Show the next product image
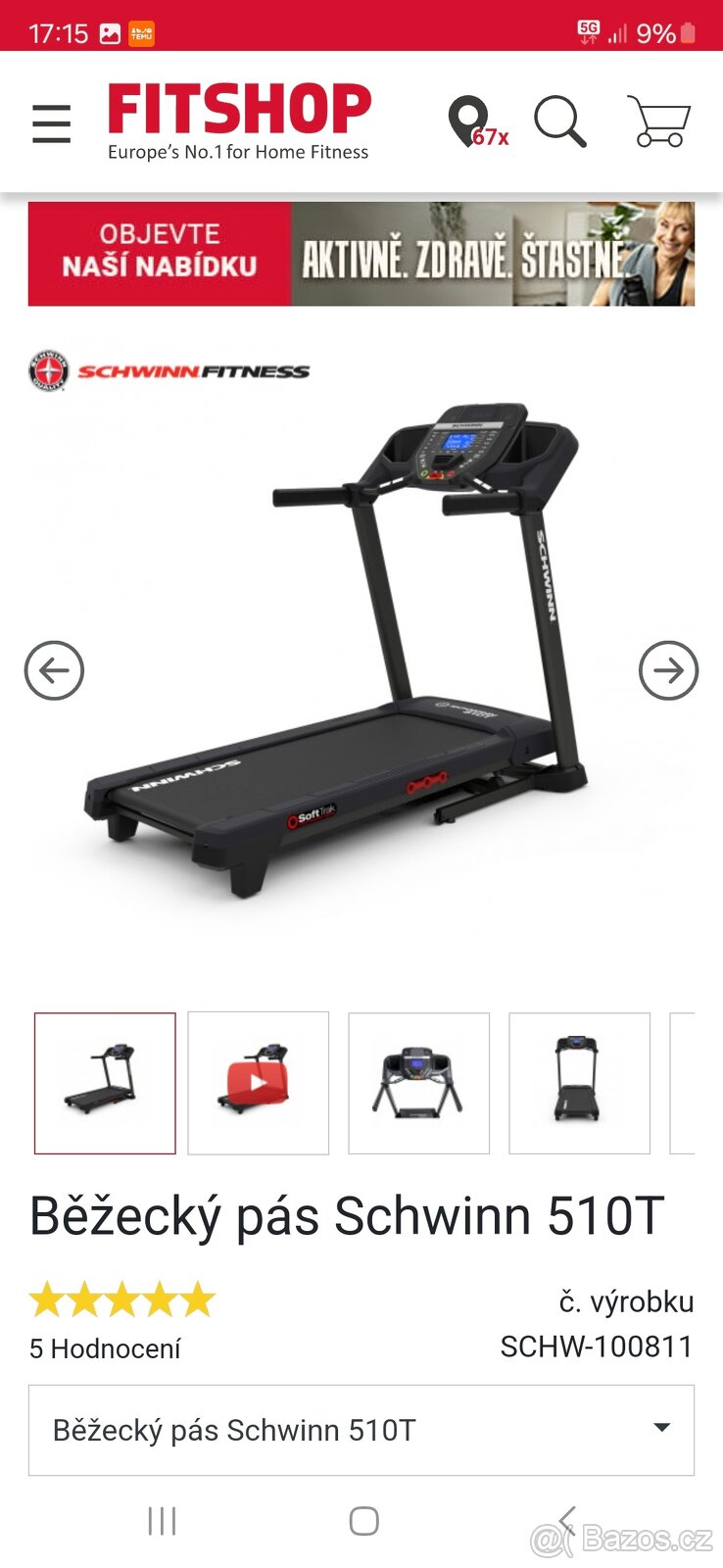The width and height of the screenshot is (723, 1568). click(x=668, y=670)
